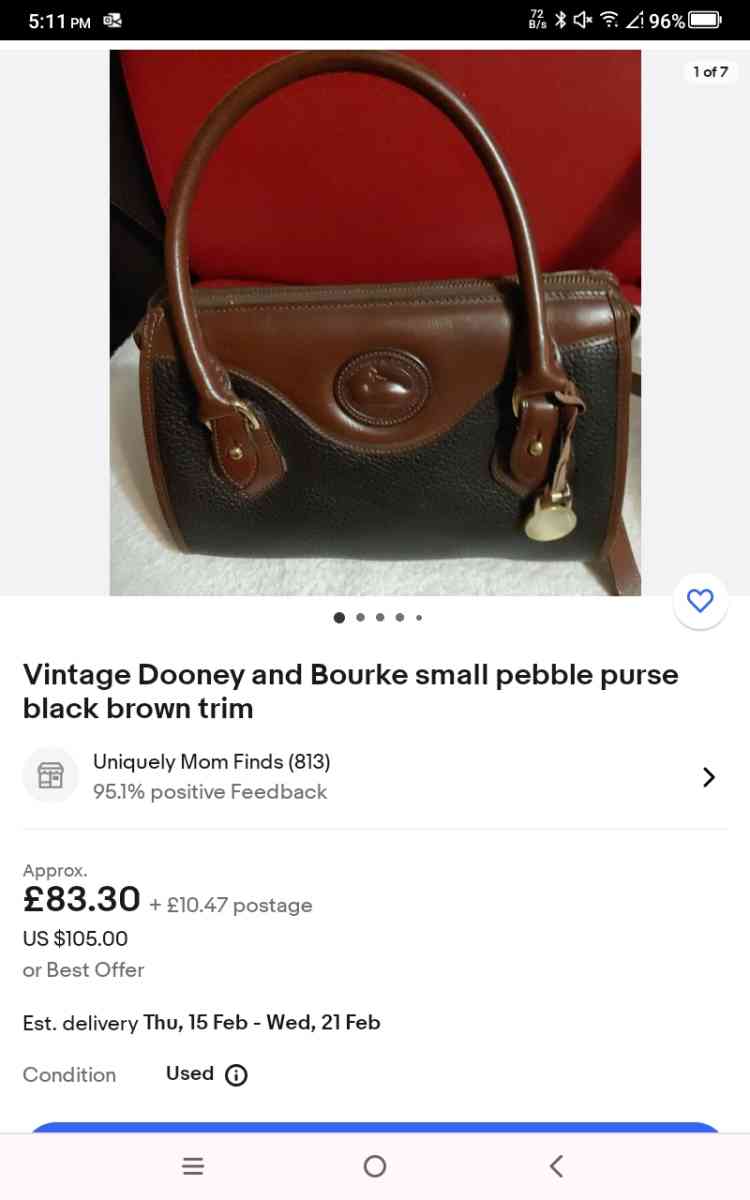This screenshot has height=1200, width=750.
Task: Select the second pagination dot
Action: [x=360, y=617]
